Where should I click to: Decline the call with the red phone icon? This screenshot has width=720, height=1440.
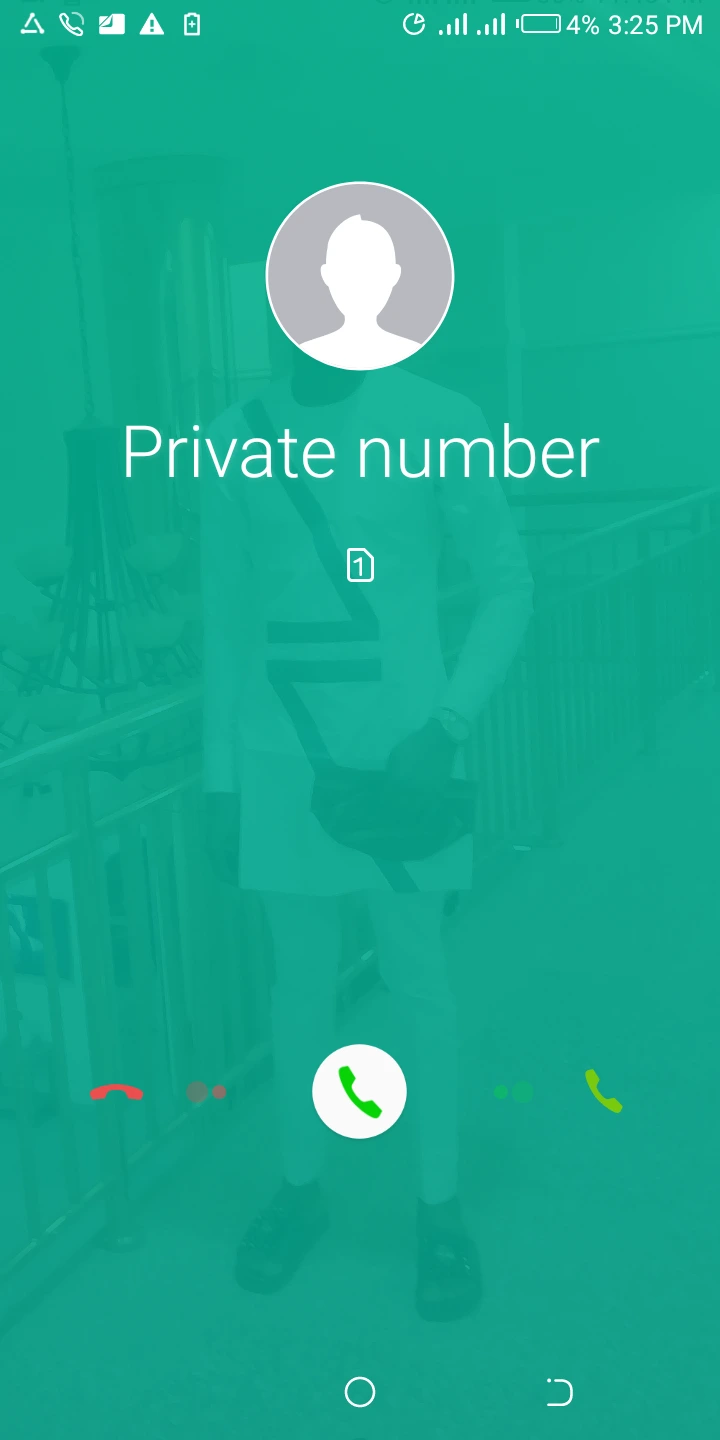point(117,1093)
